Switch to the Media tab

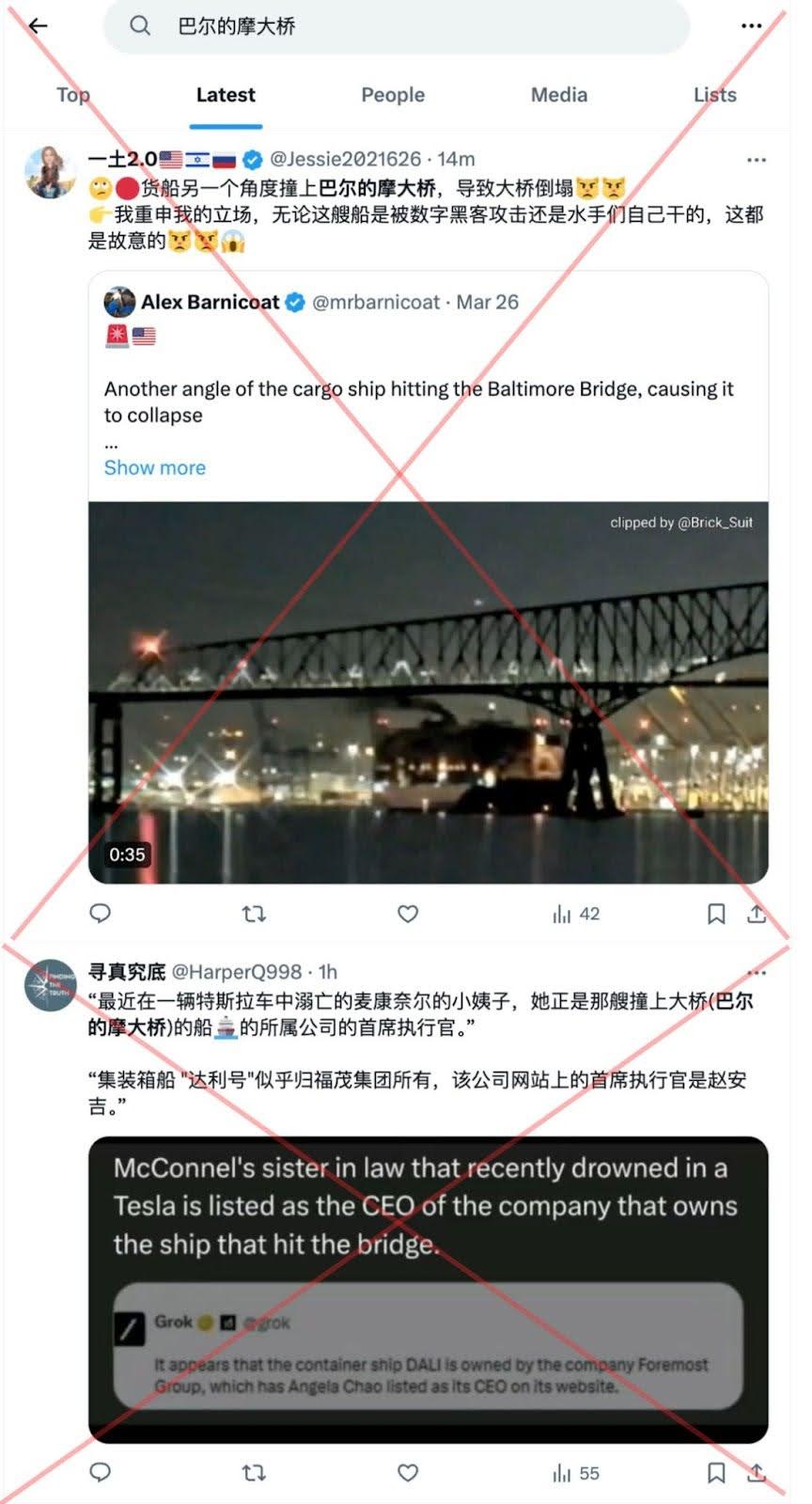558,95
